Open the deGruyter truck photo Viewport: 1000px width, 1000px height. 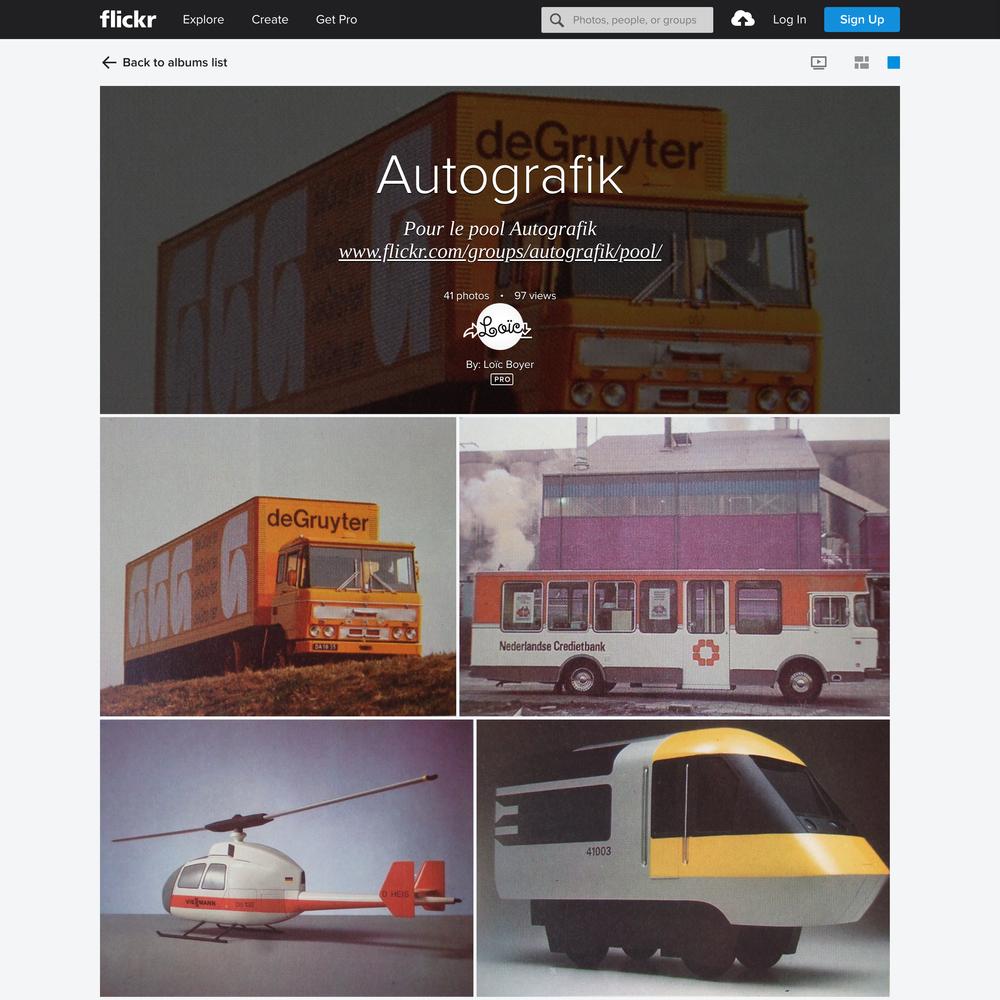tap(278, 566)
